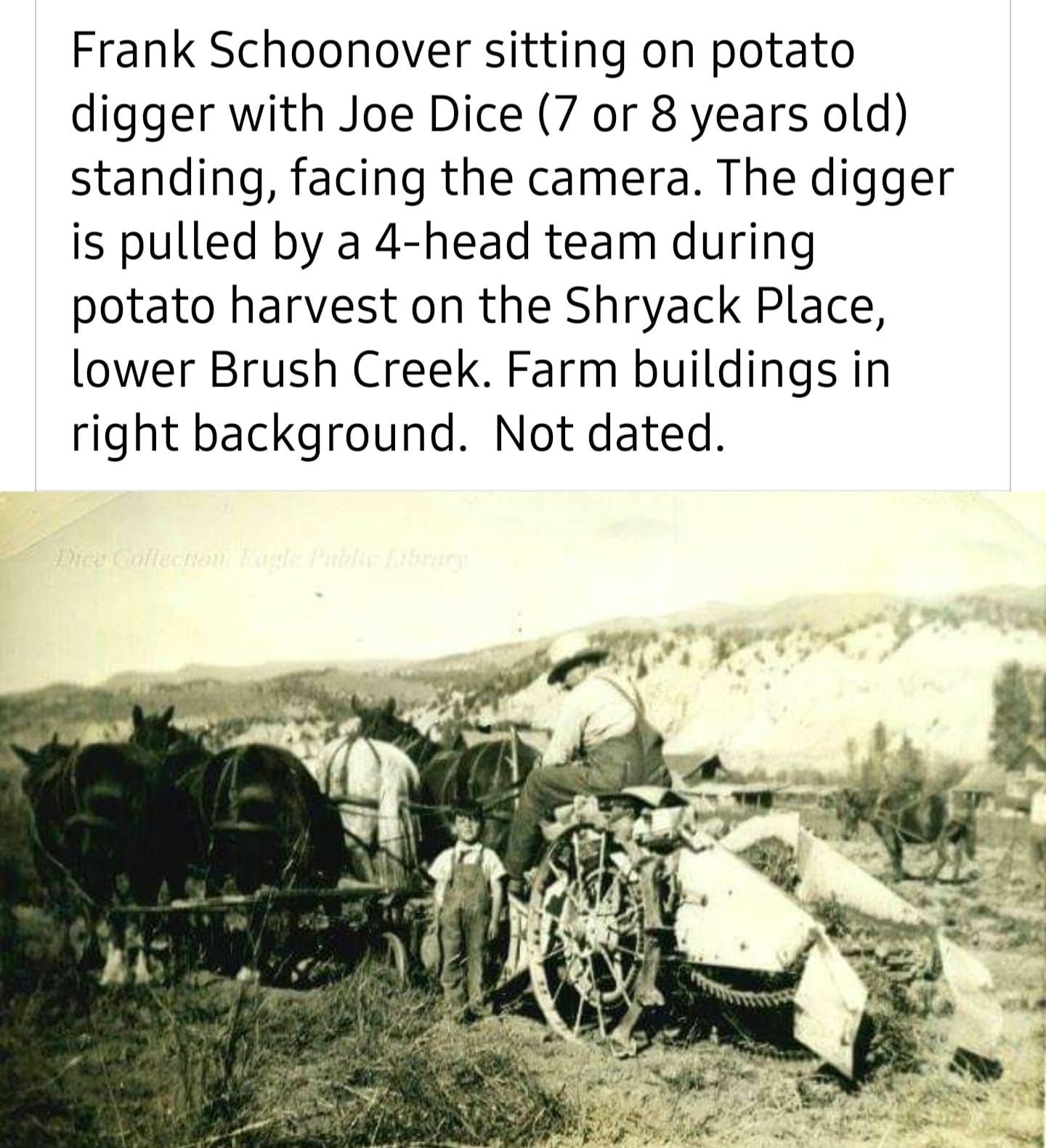The width and height of the screenshot is (1046, 1148).
Task: Open the potato digger historical photo
Action: pyautogui.click(x=523, y=819)
